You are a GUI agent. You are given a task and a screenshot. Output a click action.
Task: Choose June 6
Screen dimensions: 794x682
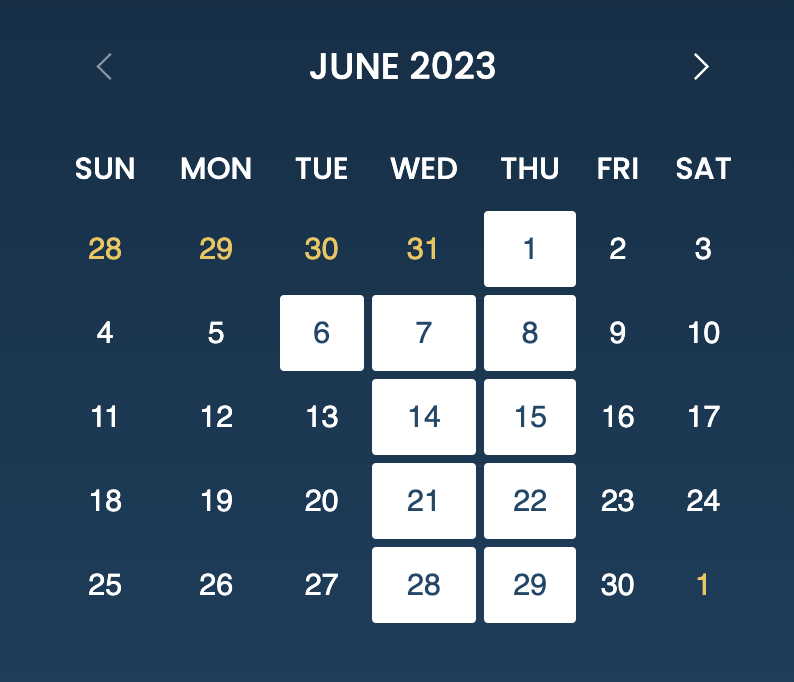321,333
